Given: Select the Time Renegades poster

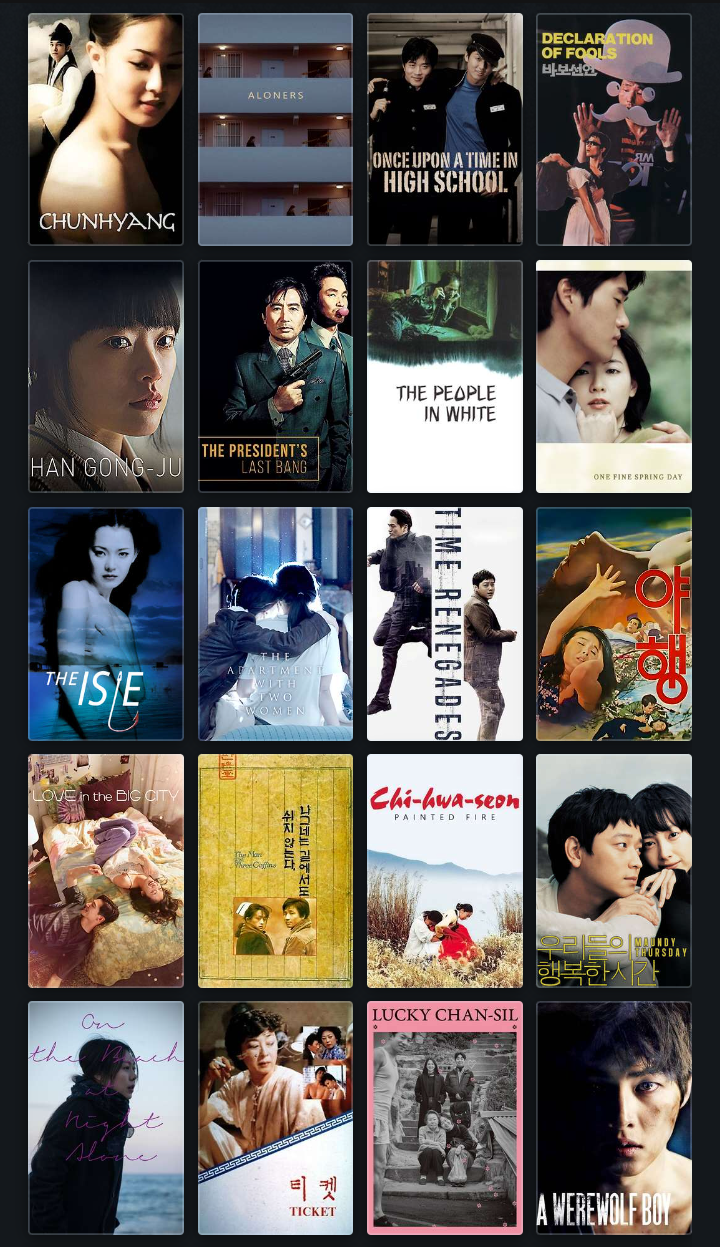Looking at the screenshot, I should tap(445, 624).
